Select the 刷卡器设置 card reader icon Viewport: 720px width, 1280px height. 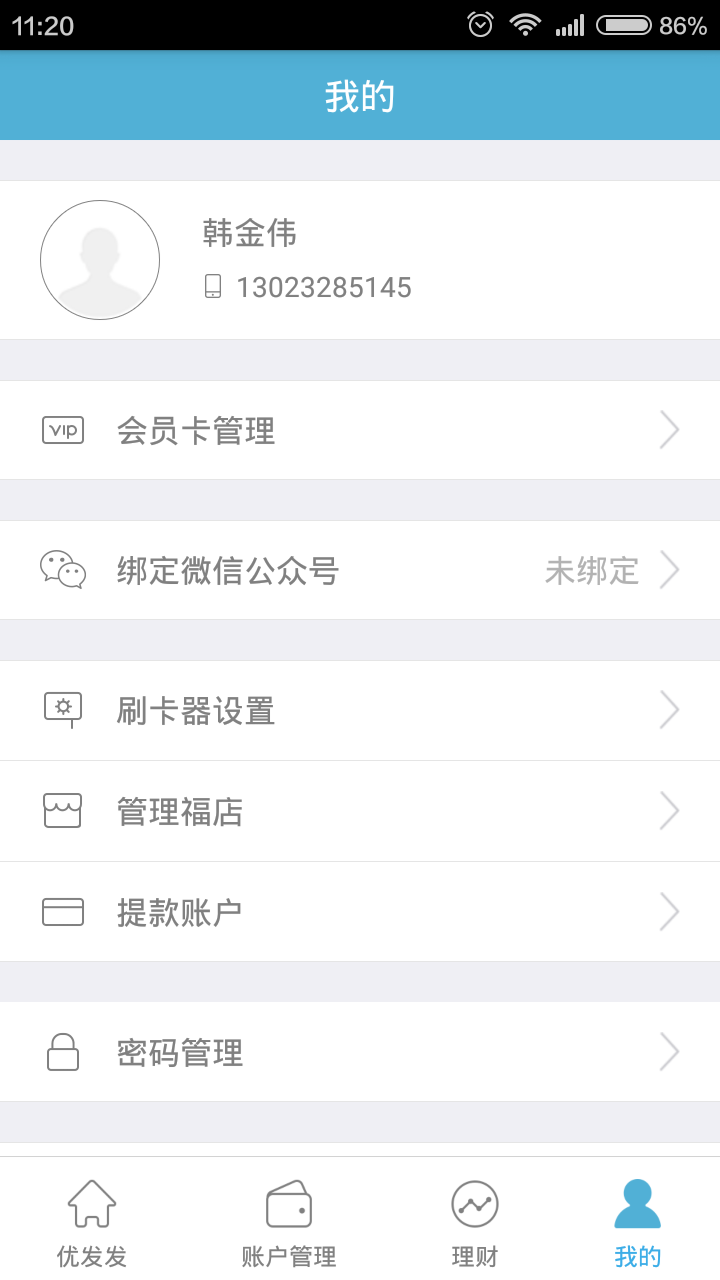(63, 710)
